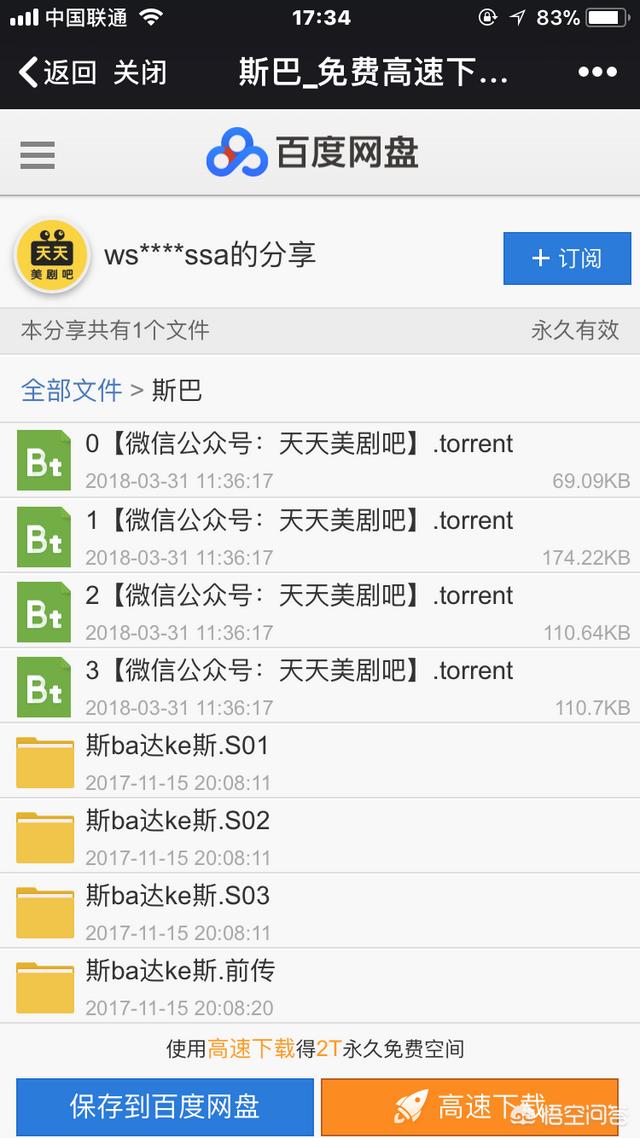640x1138 pixels.
Task: Select the torrent file numbered 2
Action: pos(320,611)
